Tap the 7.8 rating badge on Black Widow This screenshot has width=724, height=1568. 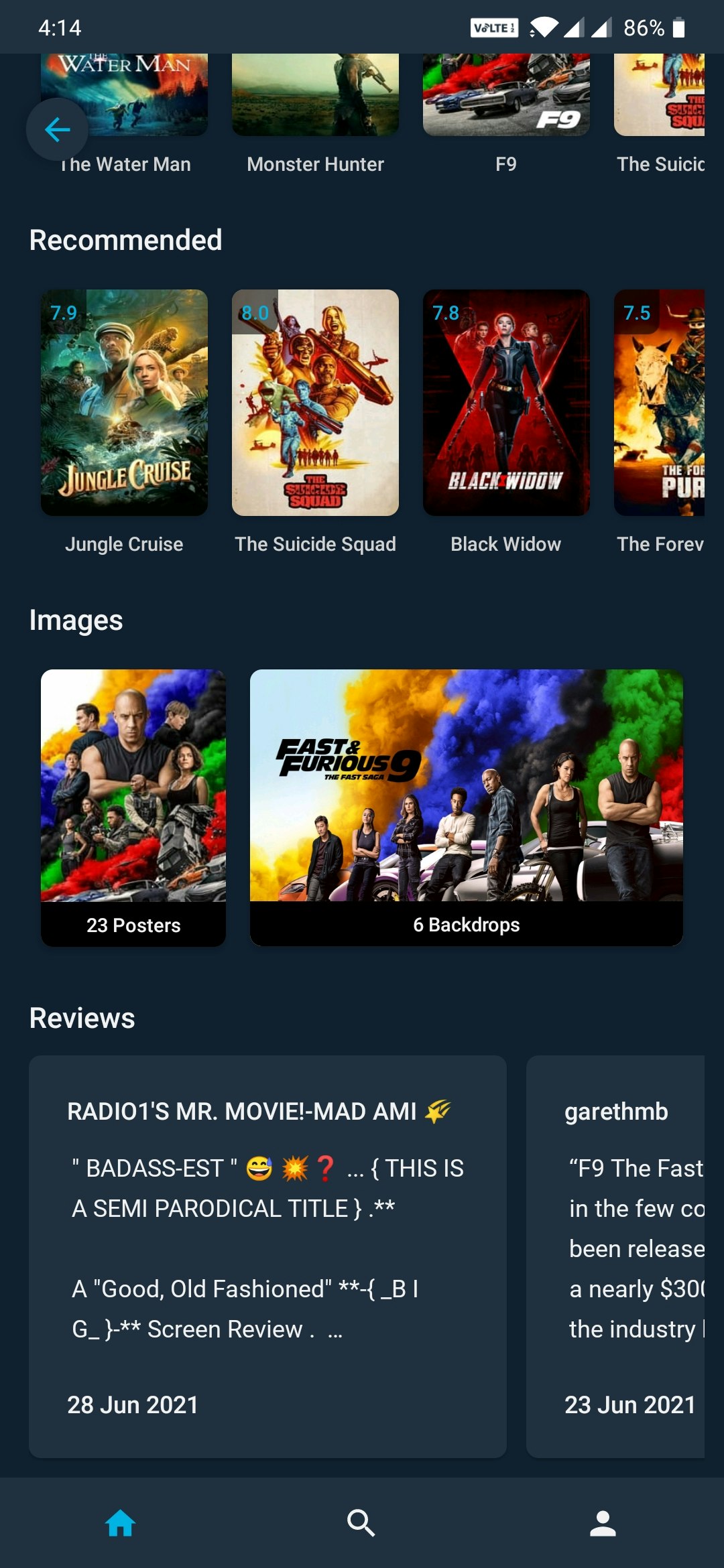(x=444, y=312)
